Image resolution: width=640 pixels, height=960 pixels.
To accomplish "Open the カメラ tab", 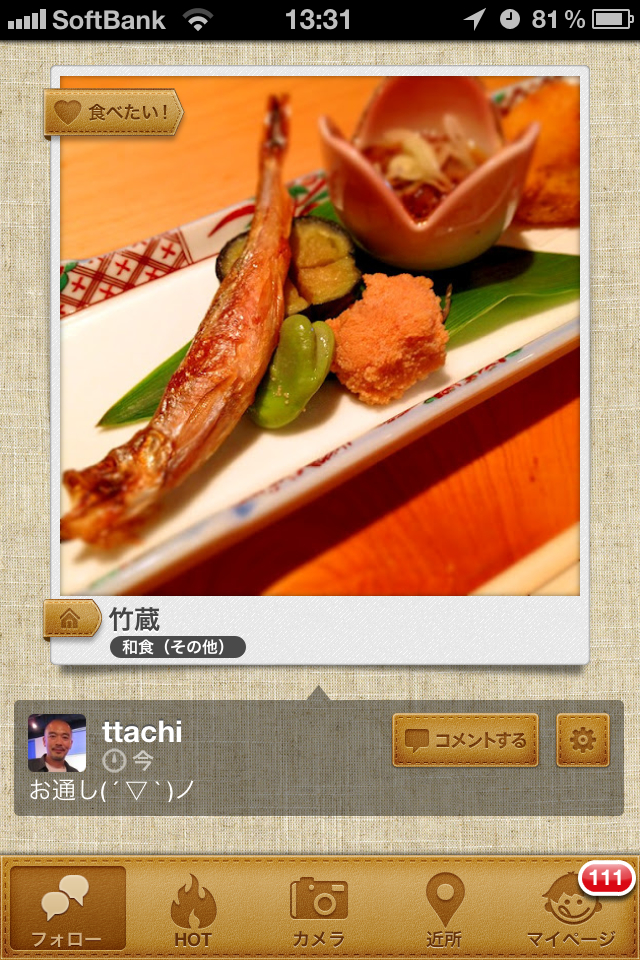I will pyautogui.click(x=319, y=908).
